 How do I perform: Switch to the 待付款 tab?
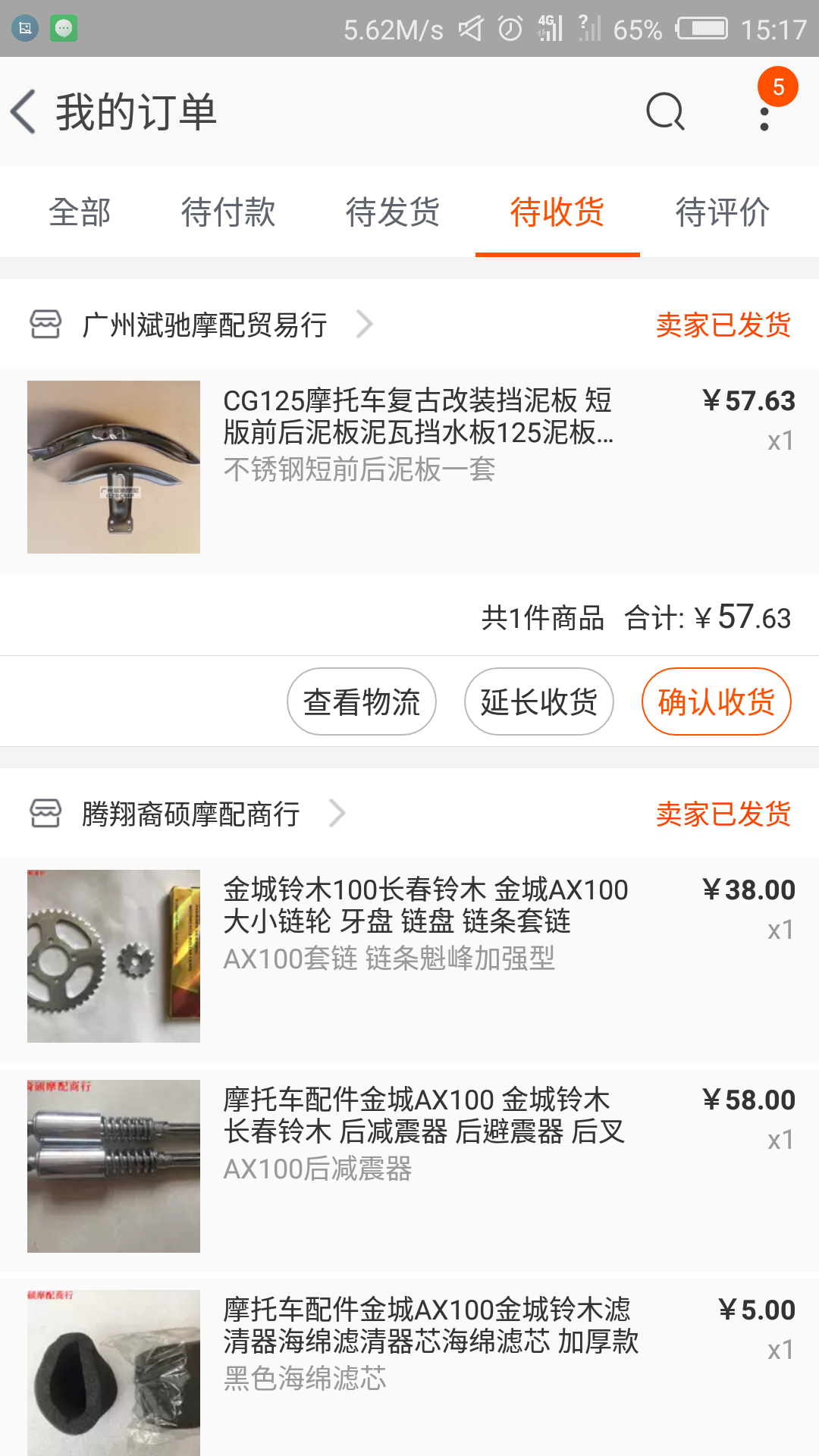tap(228, 212)
